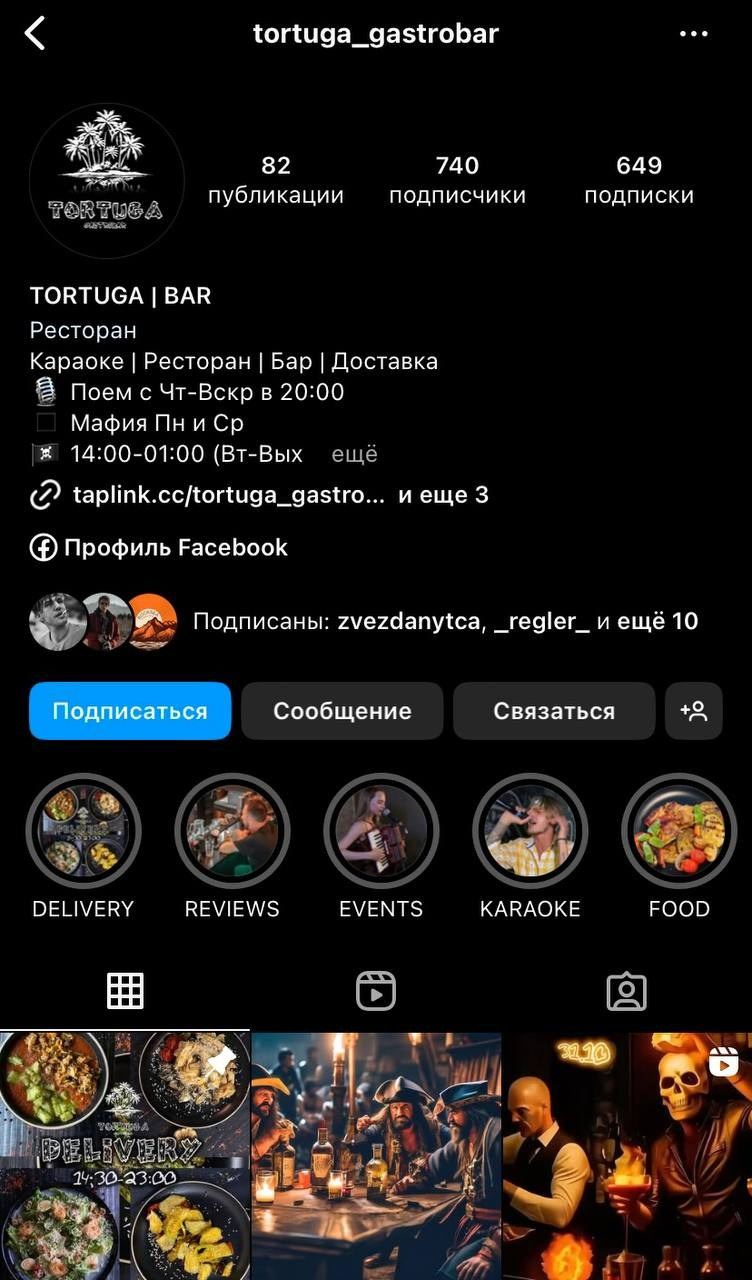
Task: Tap the Сообщение button
Action: (x=341, y=711)
